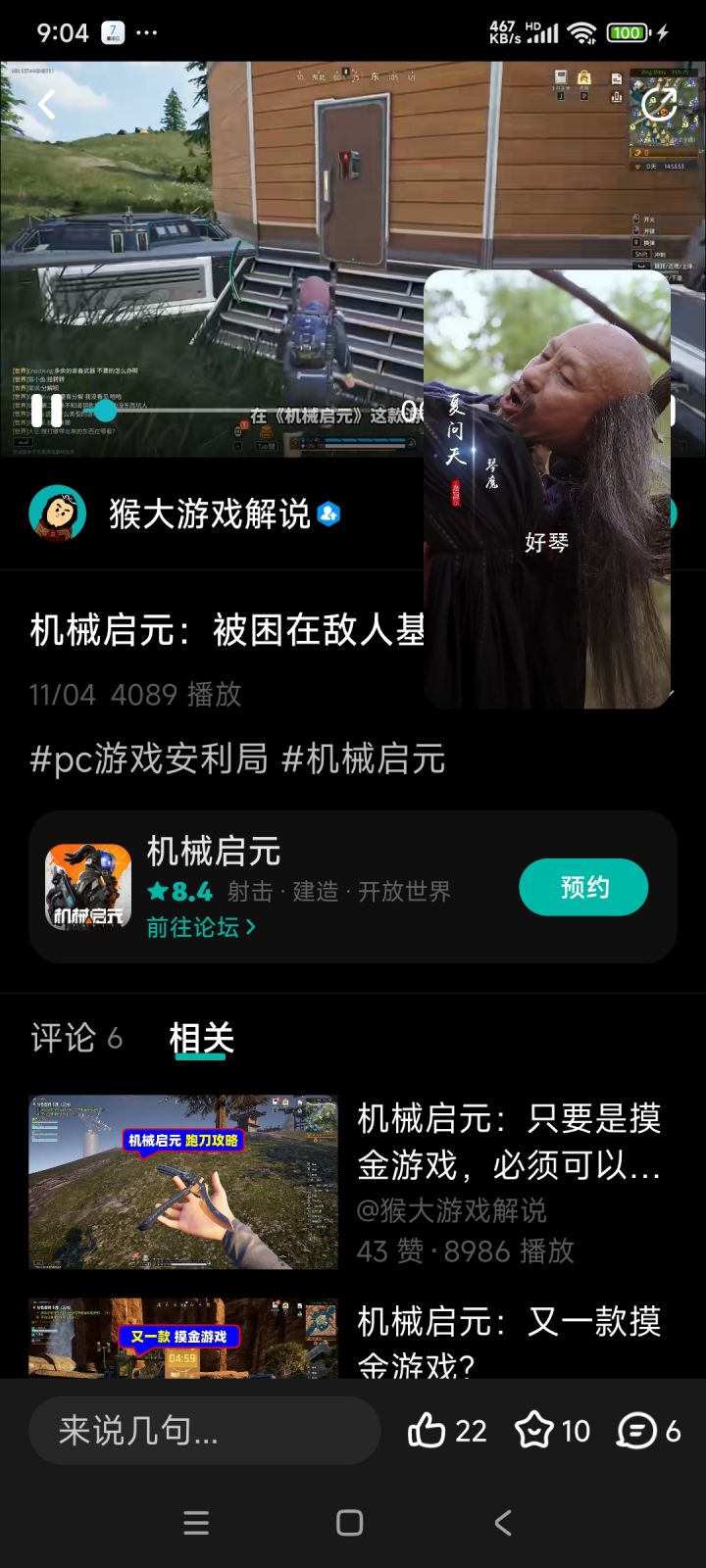The image size is (706, 1568).
Task: Open the floating 好琴 picture-in-picture video
Action: (x=547, y=488)
